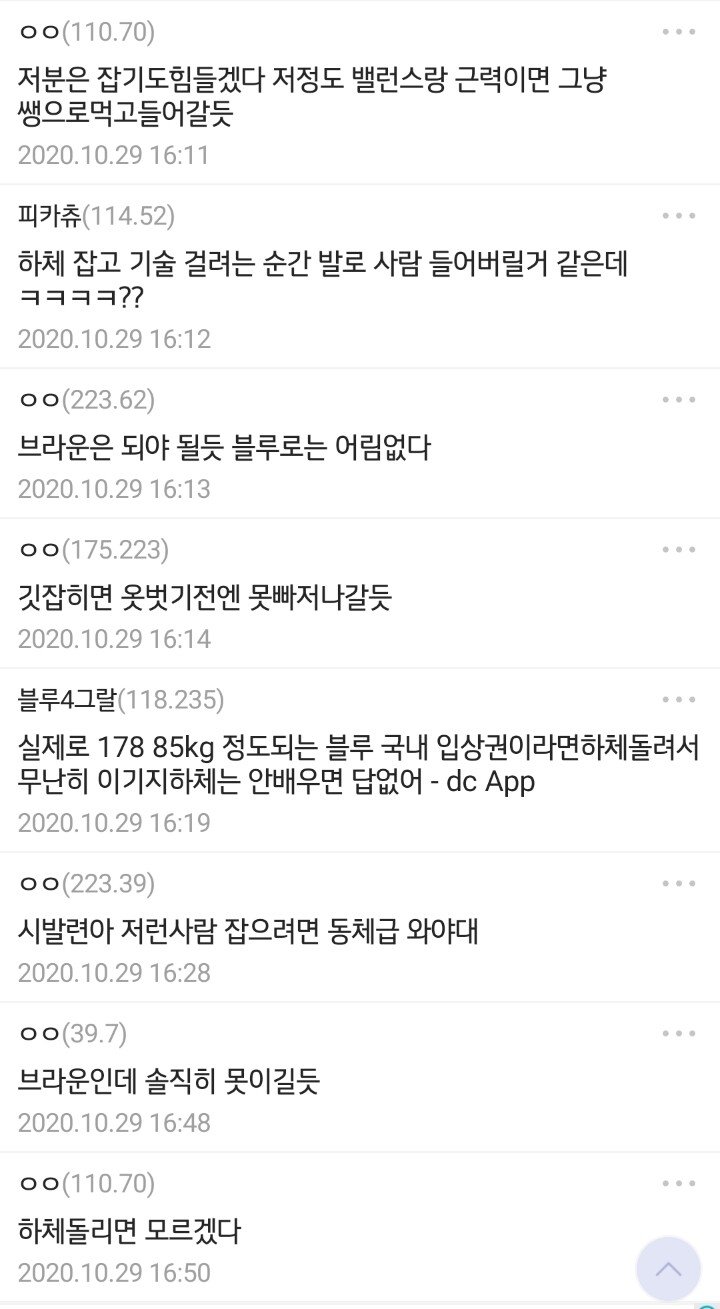The width and height of the screenshot is (720, 1309).
Task: Open more options on 블루4그랄's comment
Action: tap(679, 700)
